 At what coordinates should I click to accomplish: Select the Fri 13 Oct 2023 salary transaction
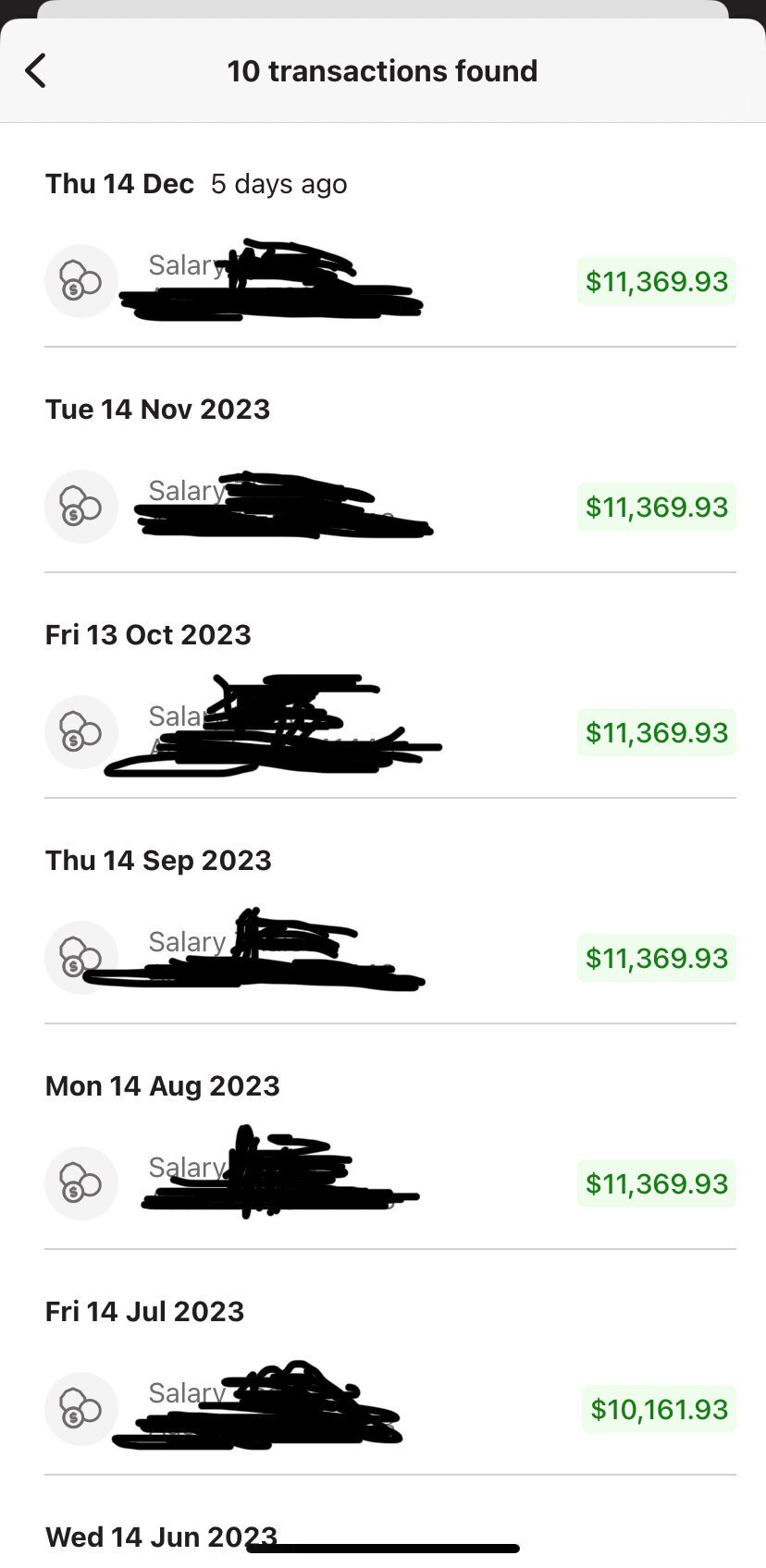389,732
